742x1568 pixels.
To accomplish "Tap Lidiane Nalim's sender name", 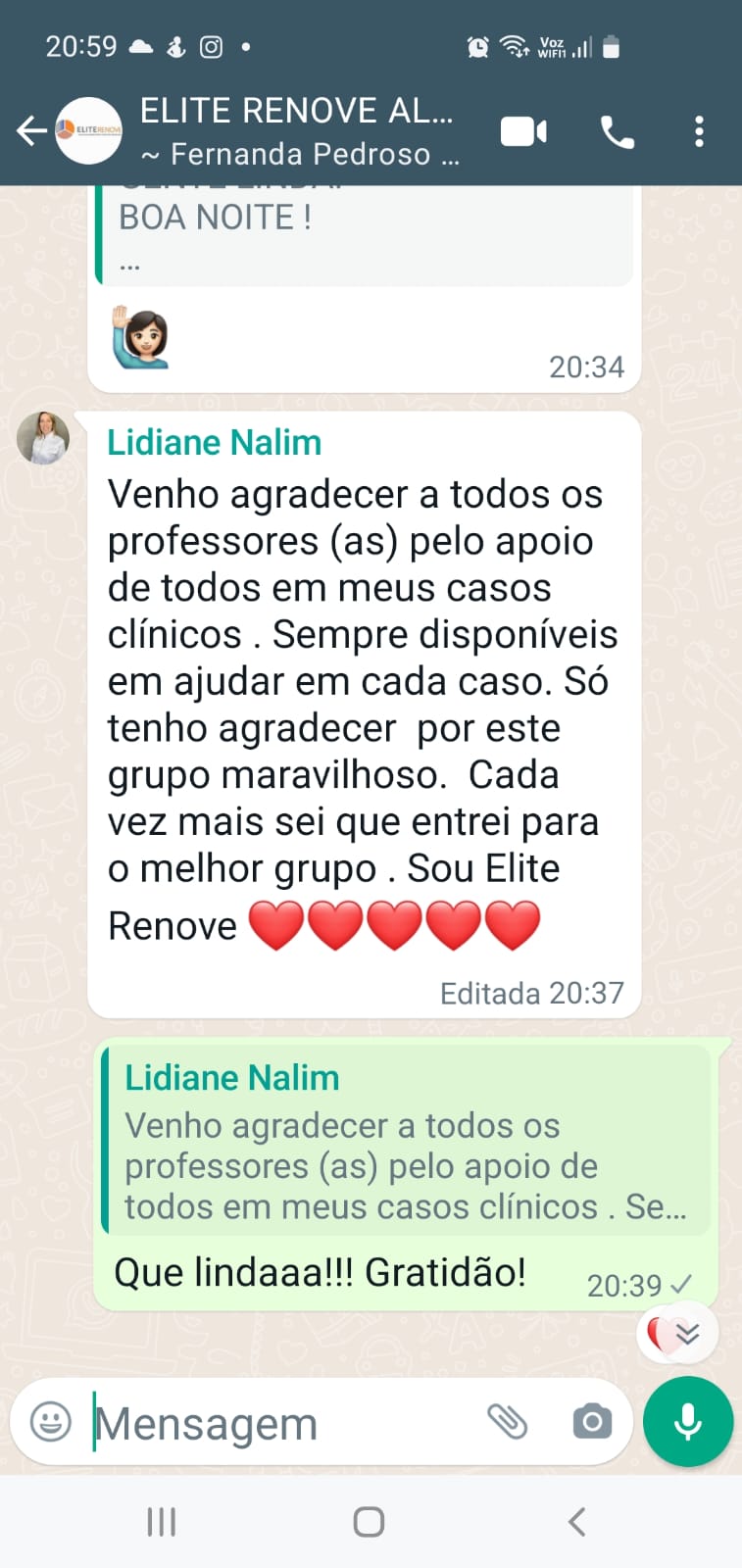I will pyautogui.click(x=214, y=443).
